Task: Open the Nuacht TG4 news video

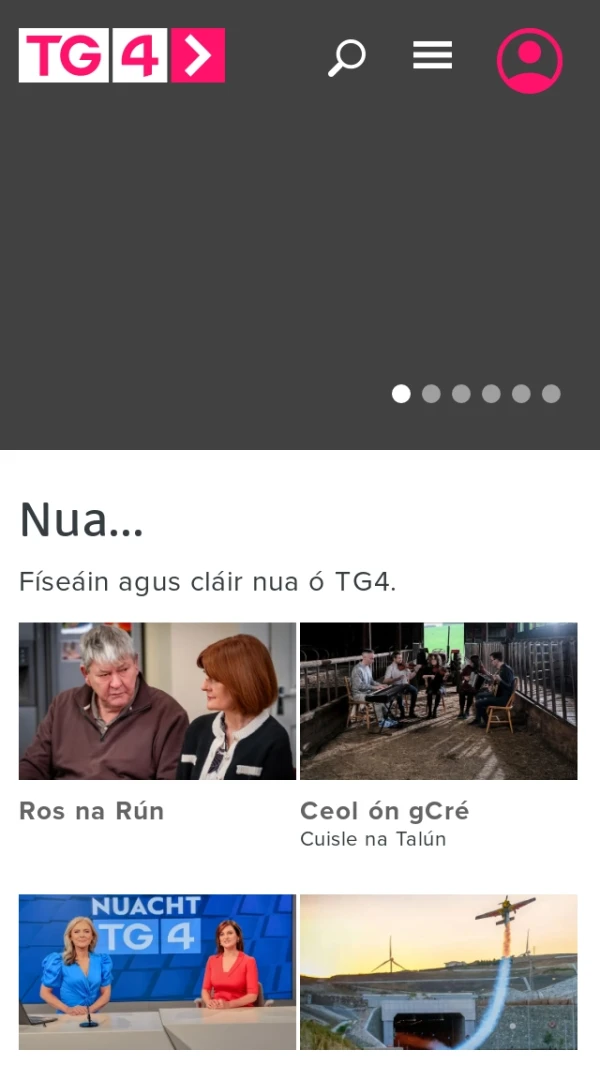Action: pyautogui.click(x=157, y=971)
